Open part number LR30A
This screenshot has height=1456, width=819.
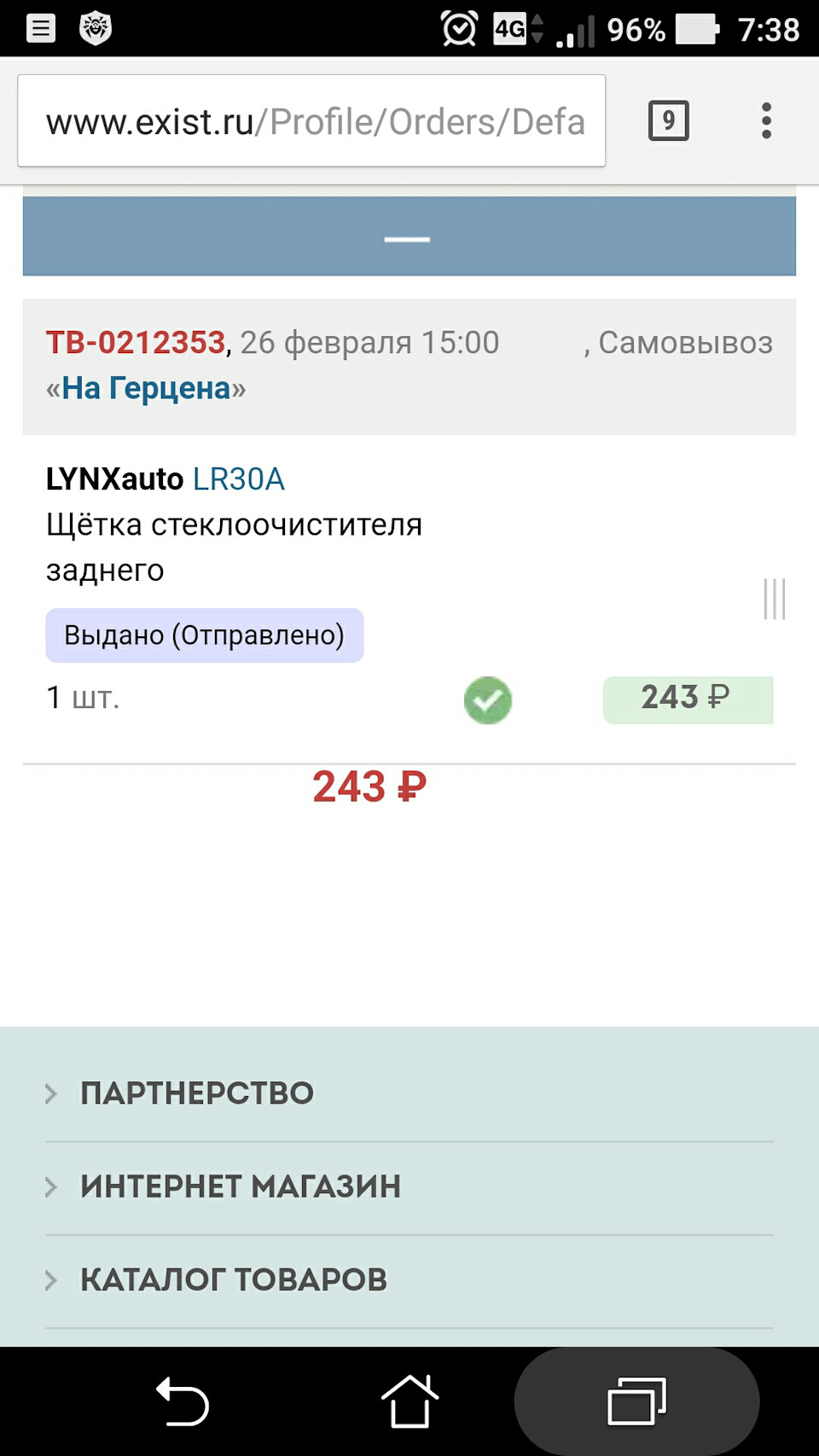point(239,479)
